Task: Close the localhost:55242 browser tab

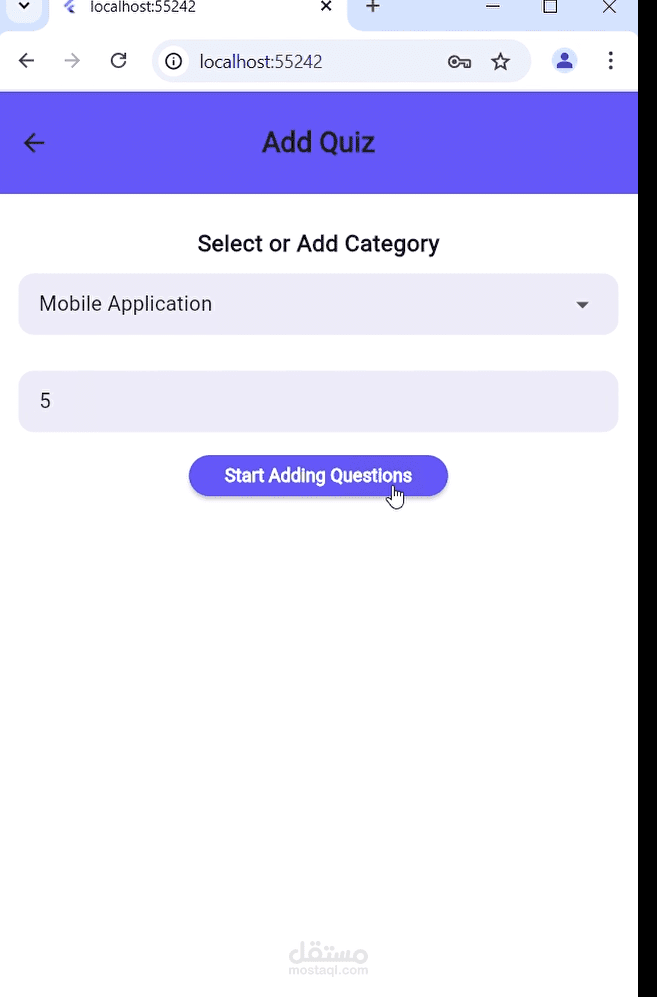Action: point(326,7)
